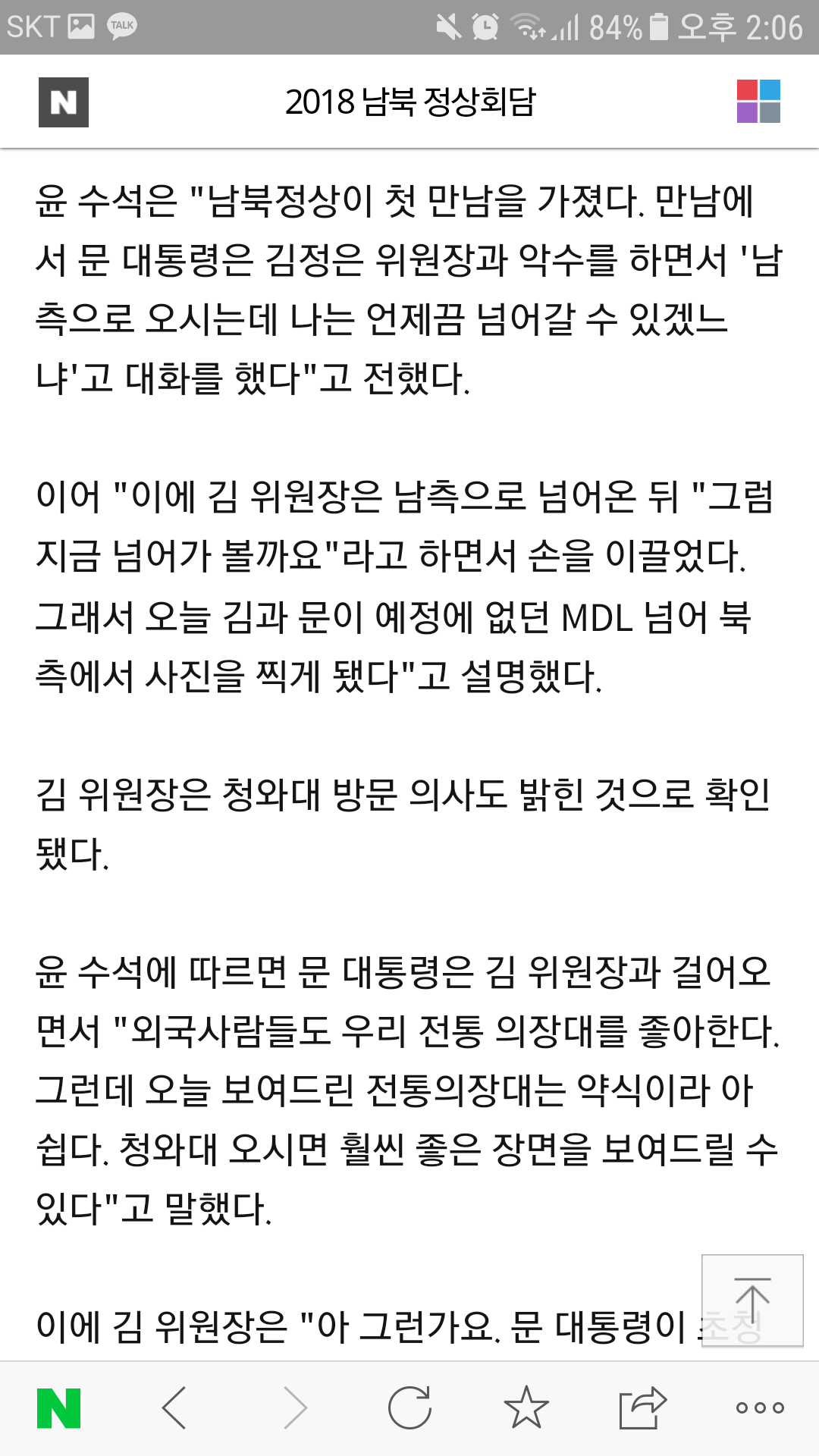Image resolution: width=819 pixels, height=1456 pixels.
Task: Open the colorful four-square grid menu
Action: pyautogui.click(x=758, y=102)
